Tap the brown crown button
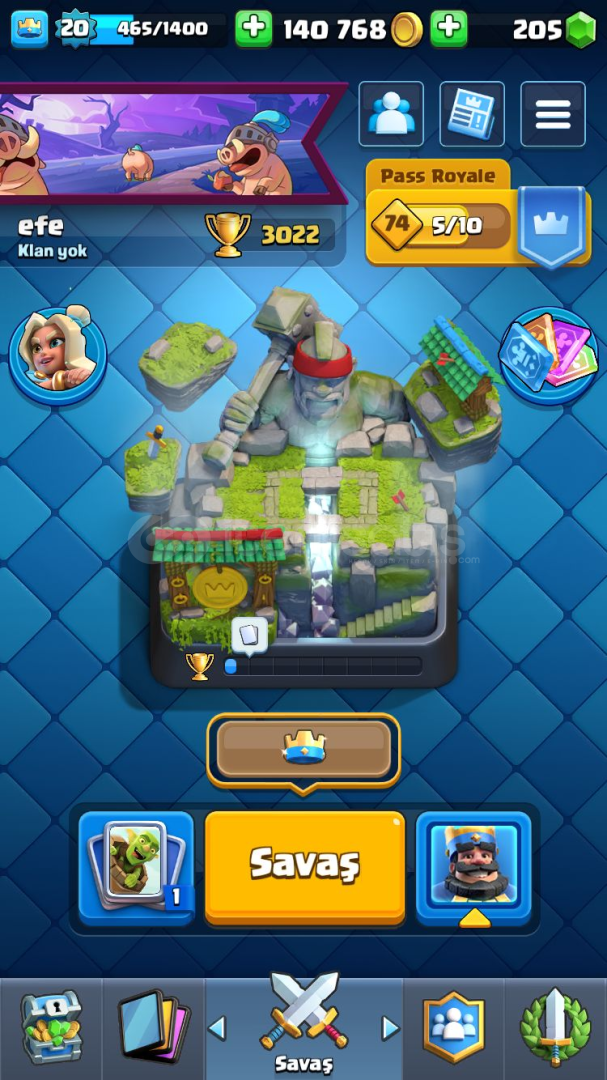Screen dimensions: 607x1080 pyautogui.click(x=303, y=749)
